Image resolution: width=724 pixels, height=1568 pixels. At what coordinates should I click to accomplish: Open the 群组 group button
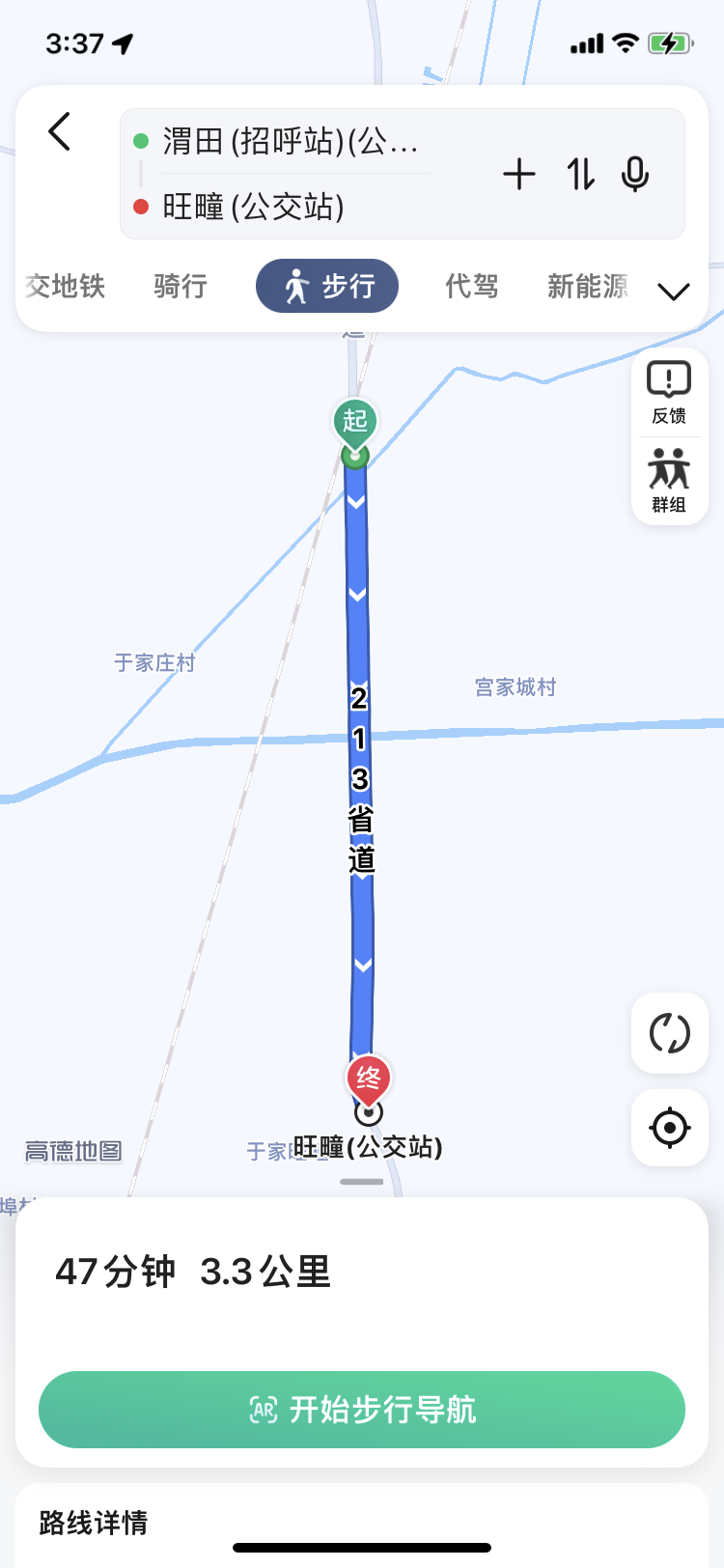(x=669, y=481)
